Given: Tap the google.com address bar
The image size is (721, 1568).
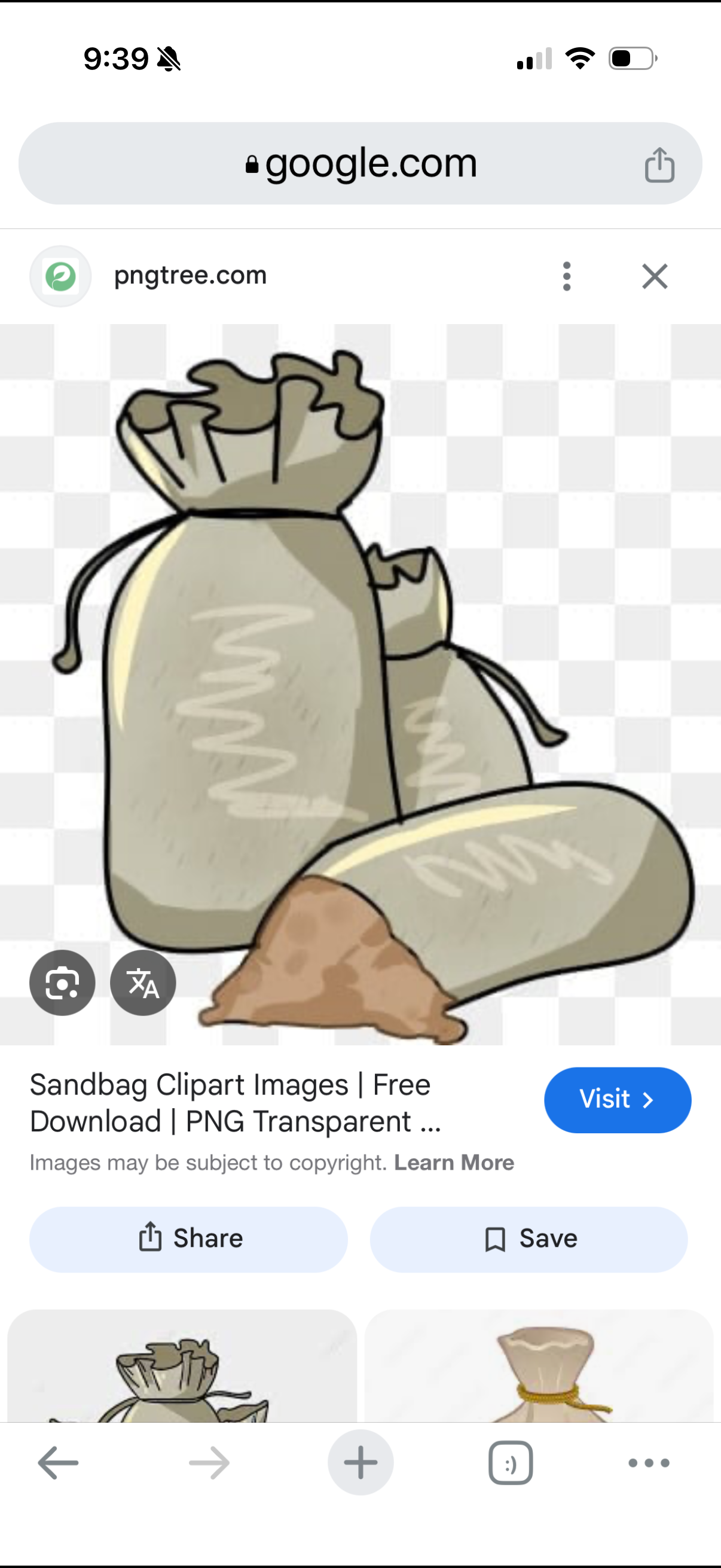Looking at the screenshot, I should [360, 163].
